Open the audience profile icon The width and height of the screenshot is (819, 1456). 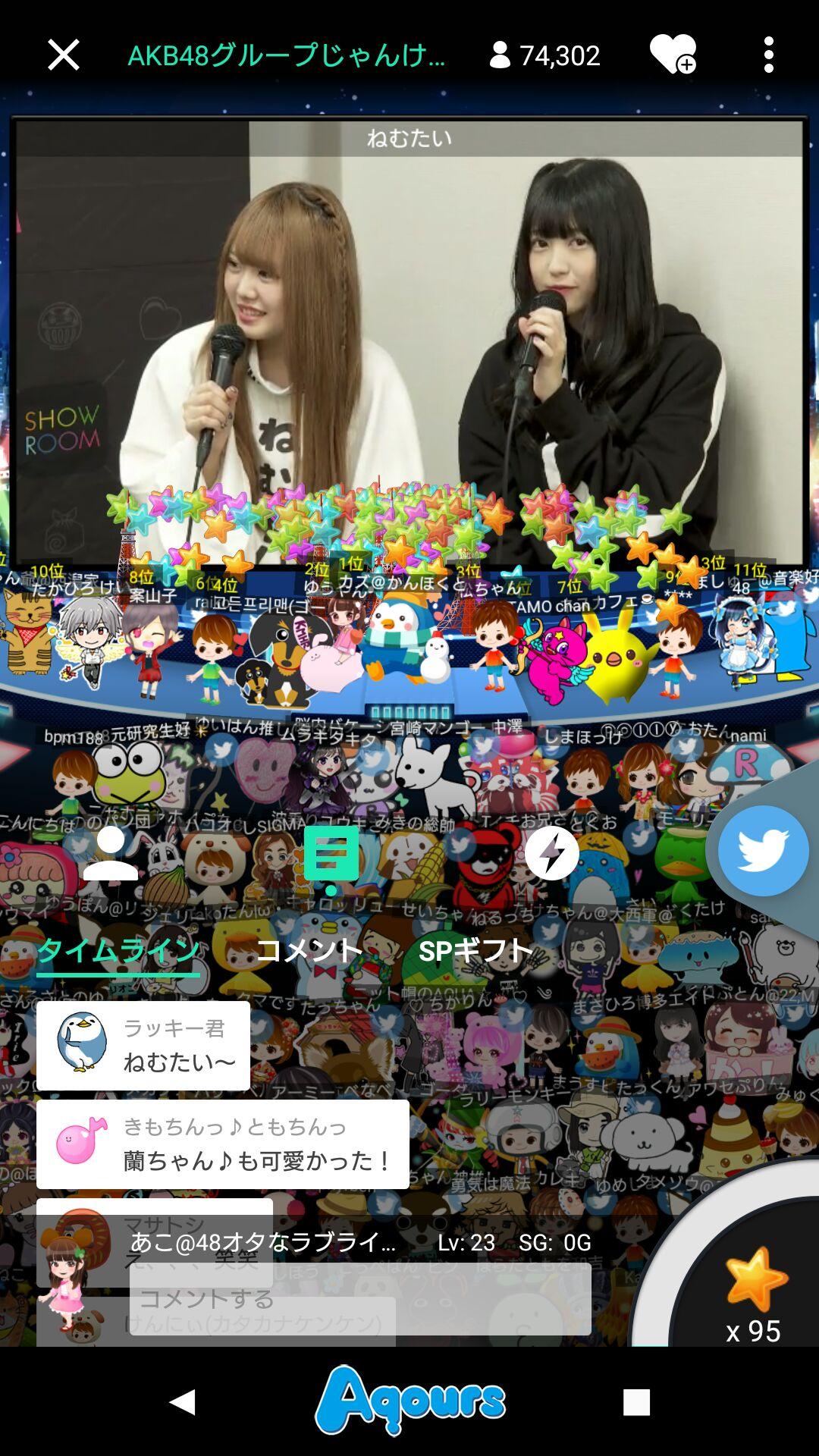tap(111, 853)
